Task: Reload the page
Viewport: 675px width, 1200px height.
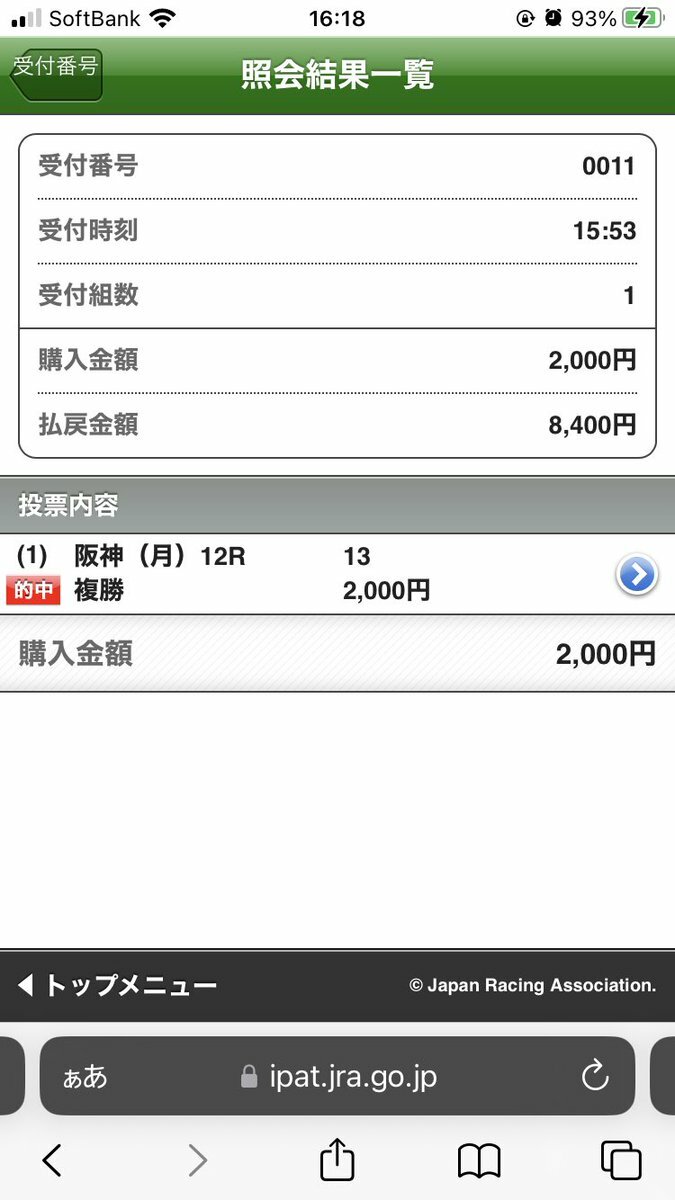Action: tap(595, 1076)
